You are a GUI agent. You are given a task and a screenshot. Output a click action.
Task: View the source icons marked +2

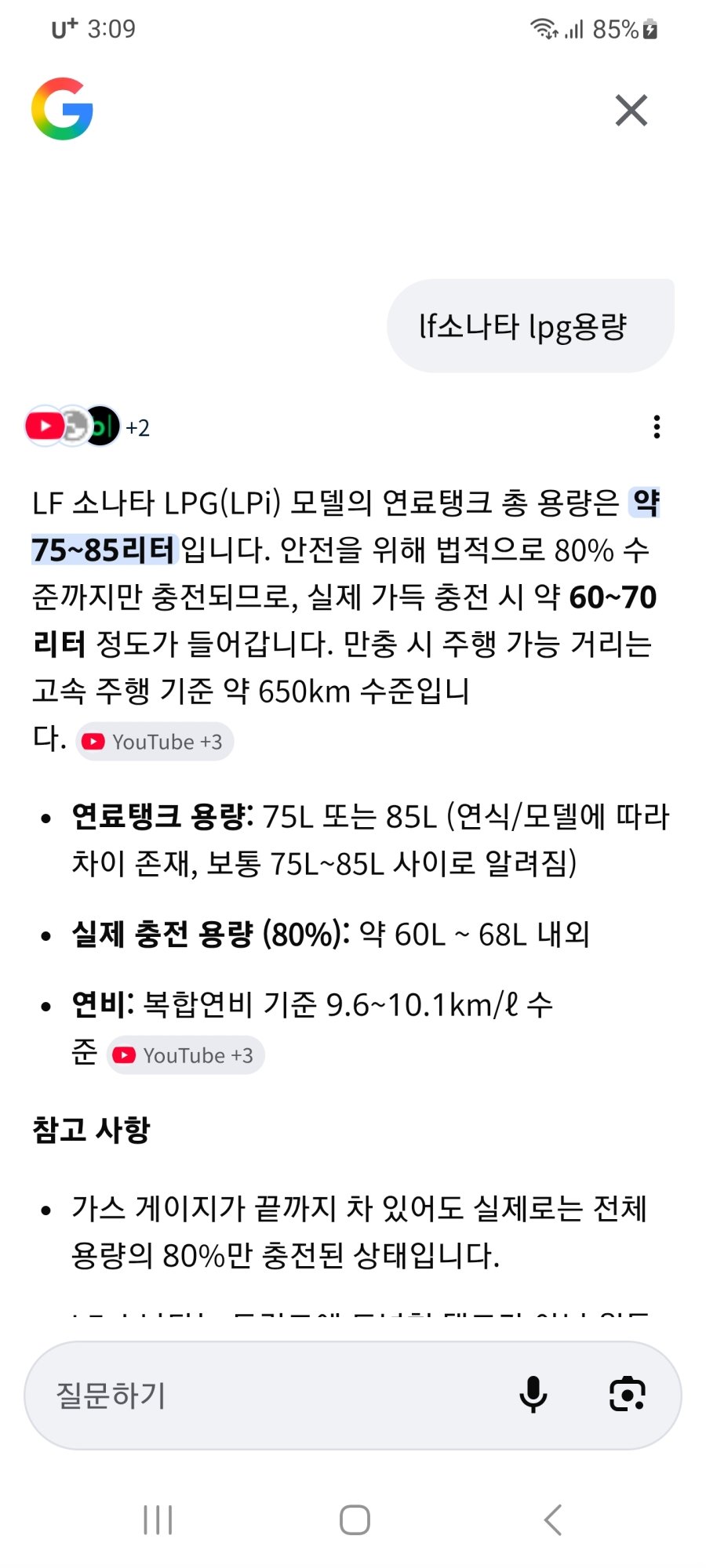click(86, 427)
